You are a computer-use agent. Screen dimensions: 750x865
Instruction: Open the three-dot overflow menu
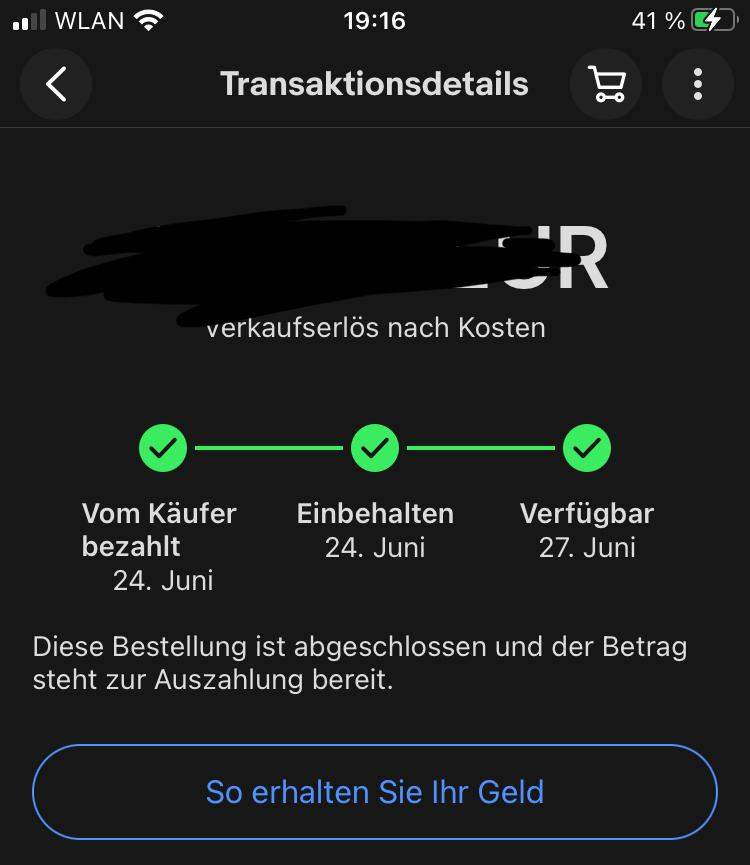click(x=698, y=84)
